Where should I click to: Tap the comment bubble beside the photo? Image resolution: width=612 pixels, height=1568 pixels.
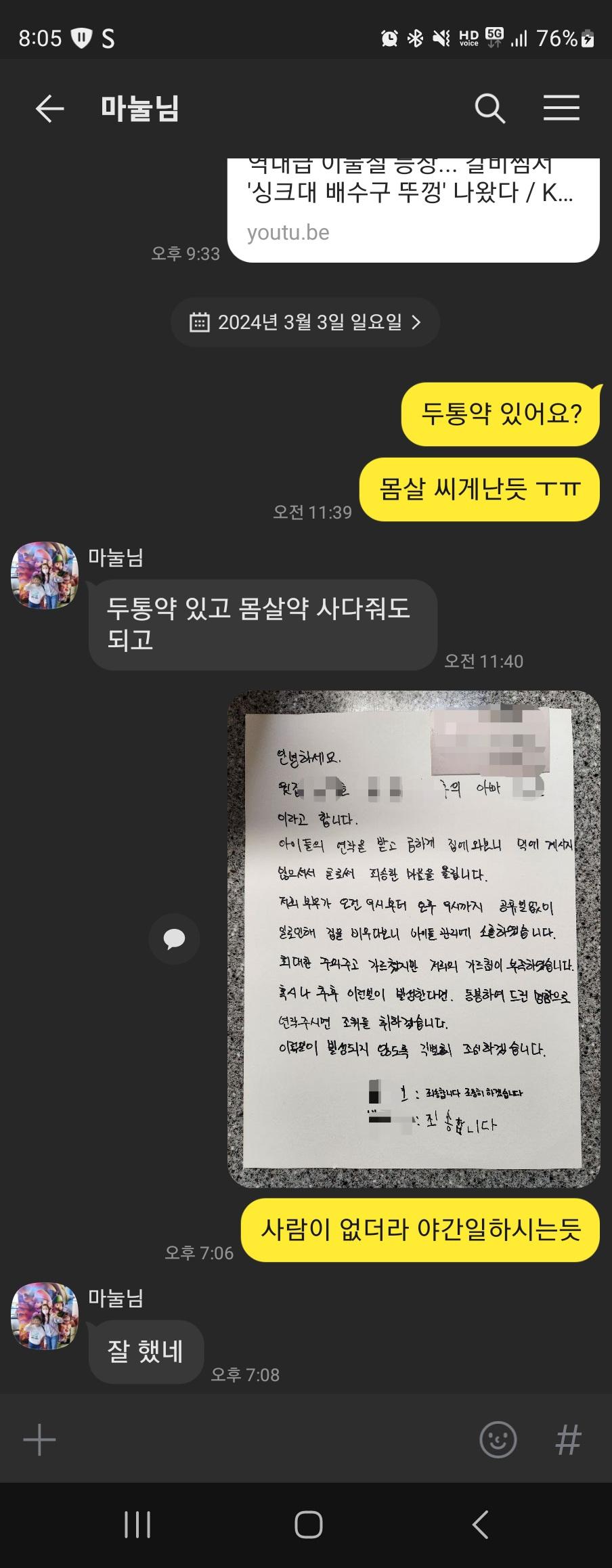coord(174,938)
